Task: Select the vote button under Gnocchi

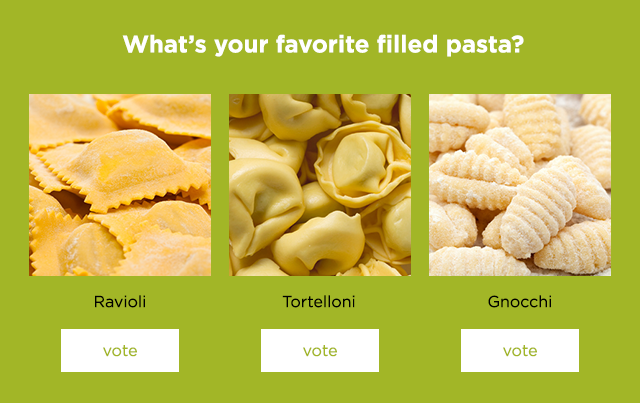Action: tap(520, 350)
